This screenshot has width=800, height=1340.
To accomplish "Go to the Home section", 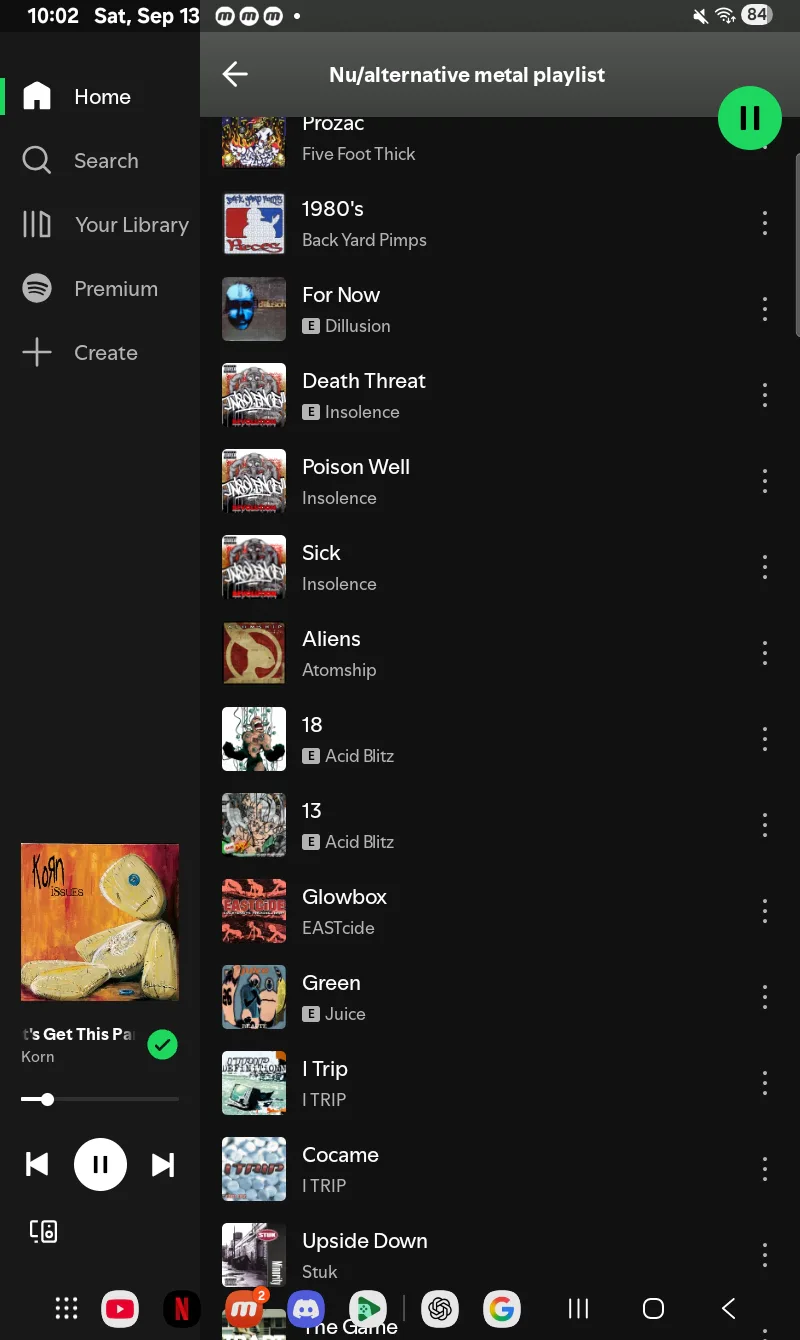I will [77, 97].
